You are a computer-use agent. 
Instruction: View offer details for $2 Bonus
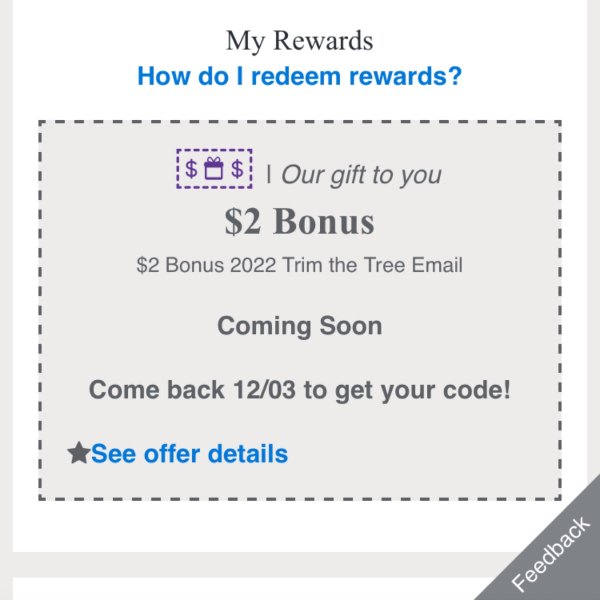189,454
